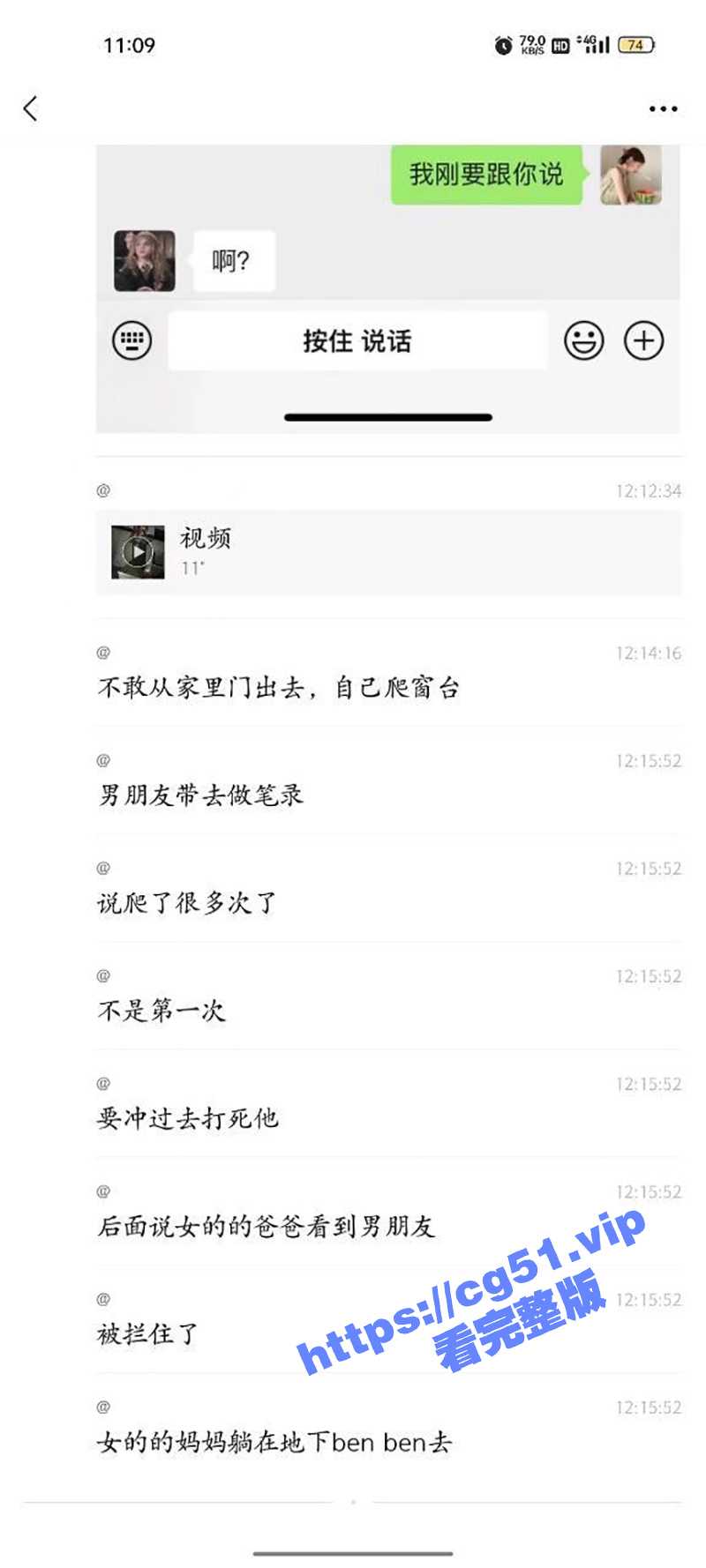Open the contact's Hermione avatar

(146, 260)
